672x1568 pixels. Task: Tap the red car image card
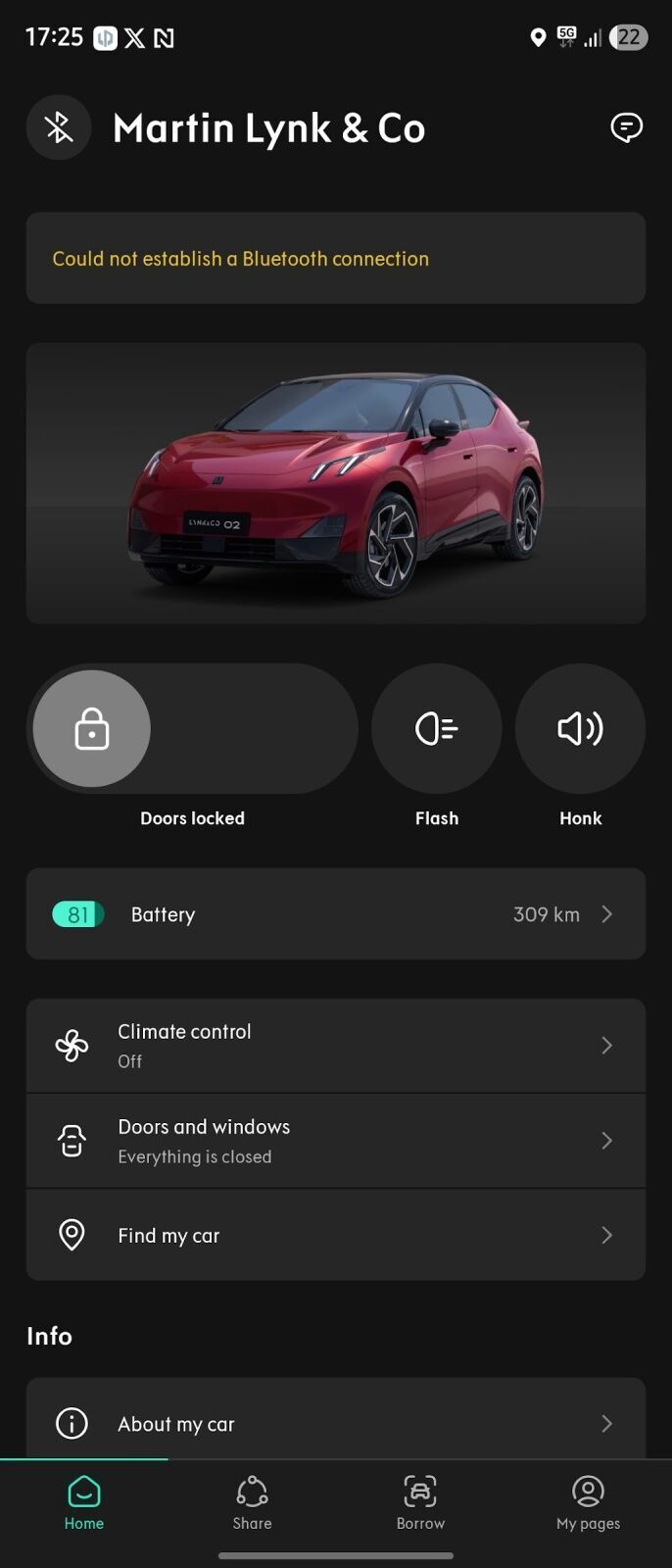pos(335,483)
